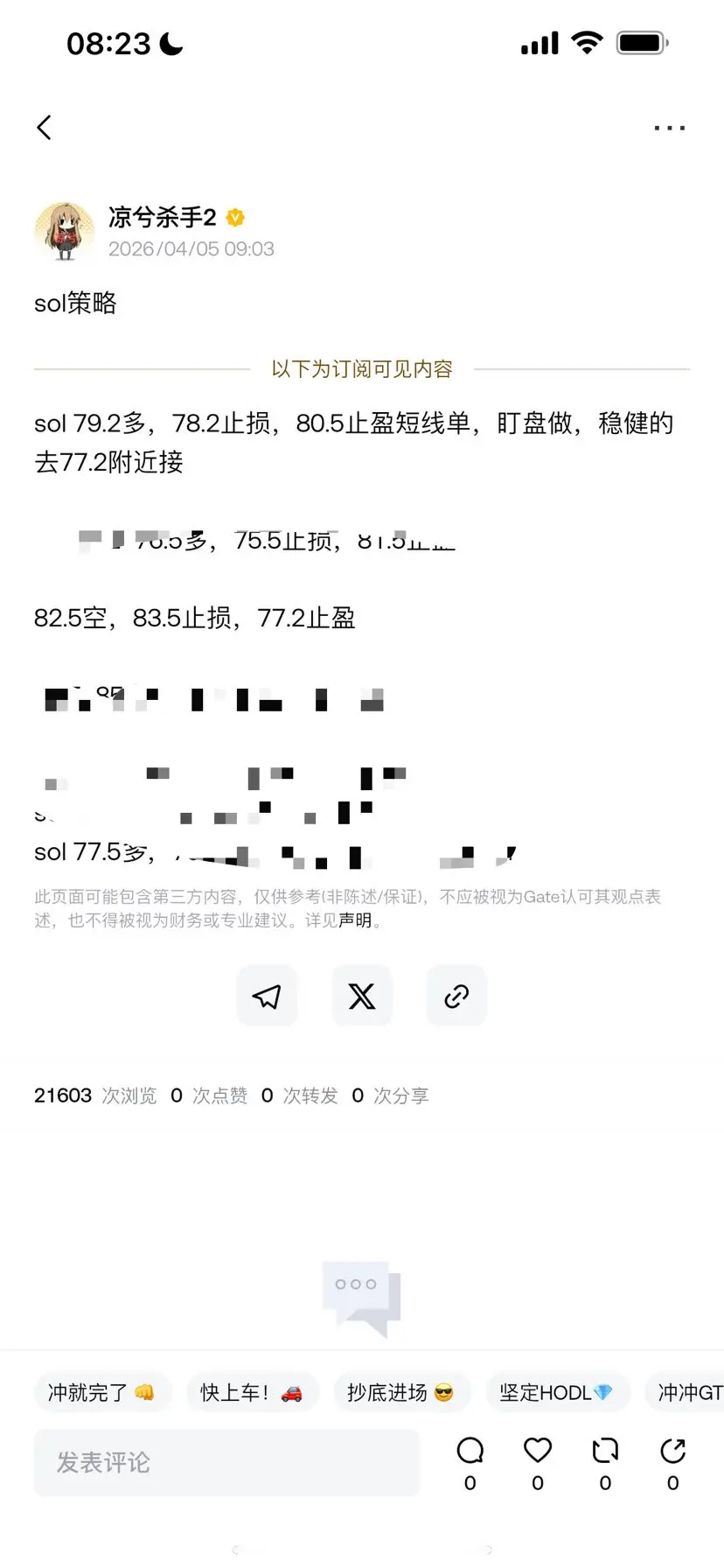
Task: Open the 声明 disclaimer link
Action: (355, 921)
